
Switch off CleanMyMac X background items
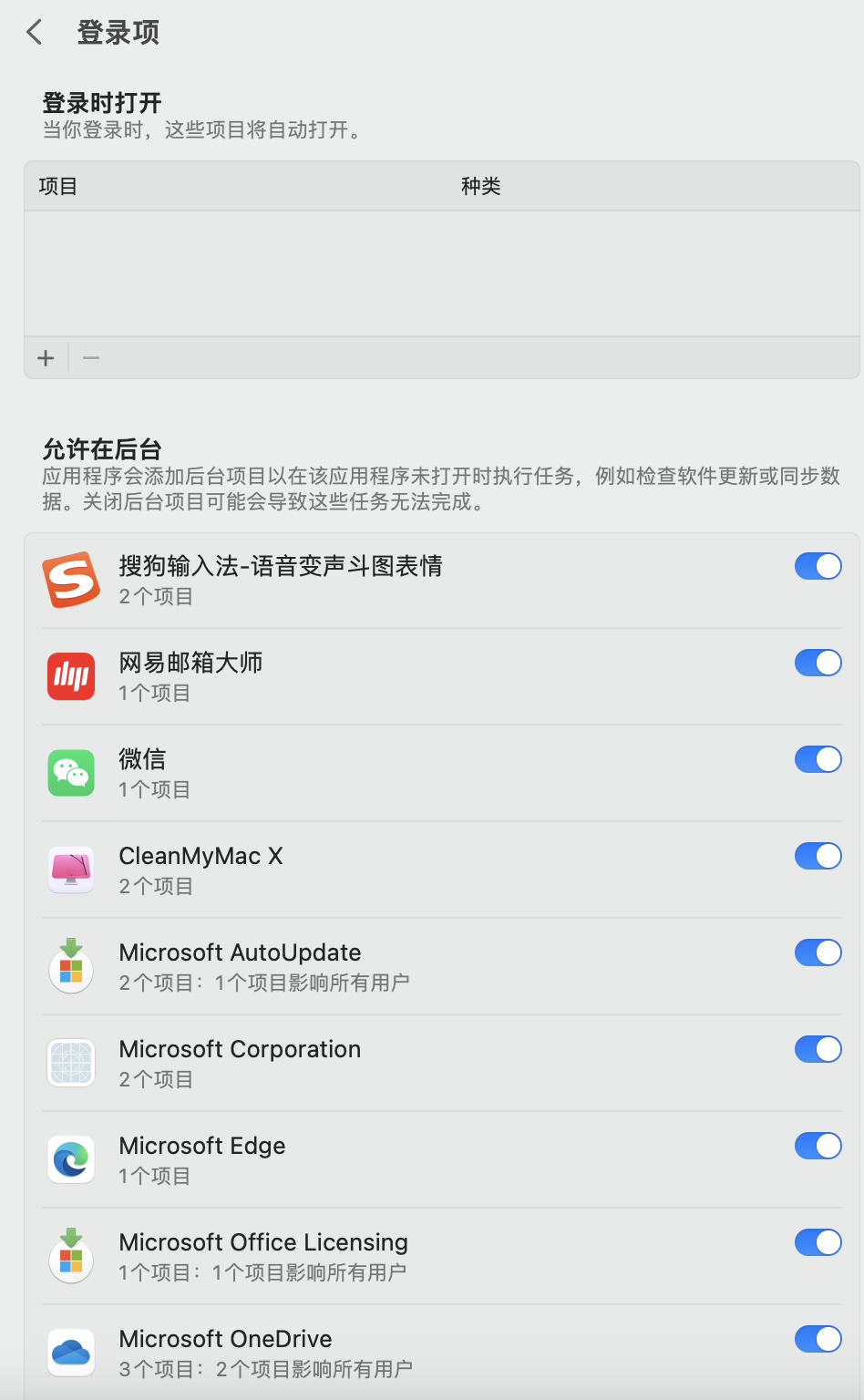click(x=818, y=856)
